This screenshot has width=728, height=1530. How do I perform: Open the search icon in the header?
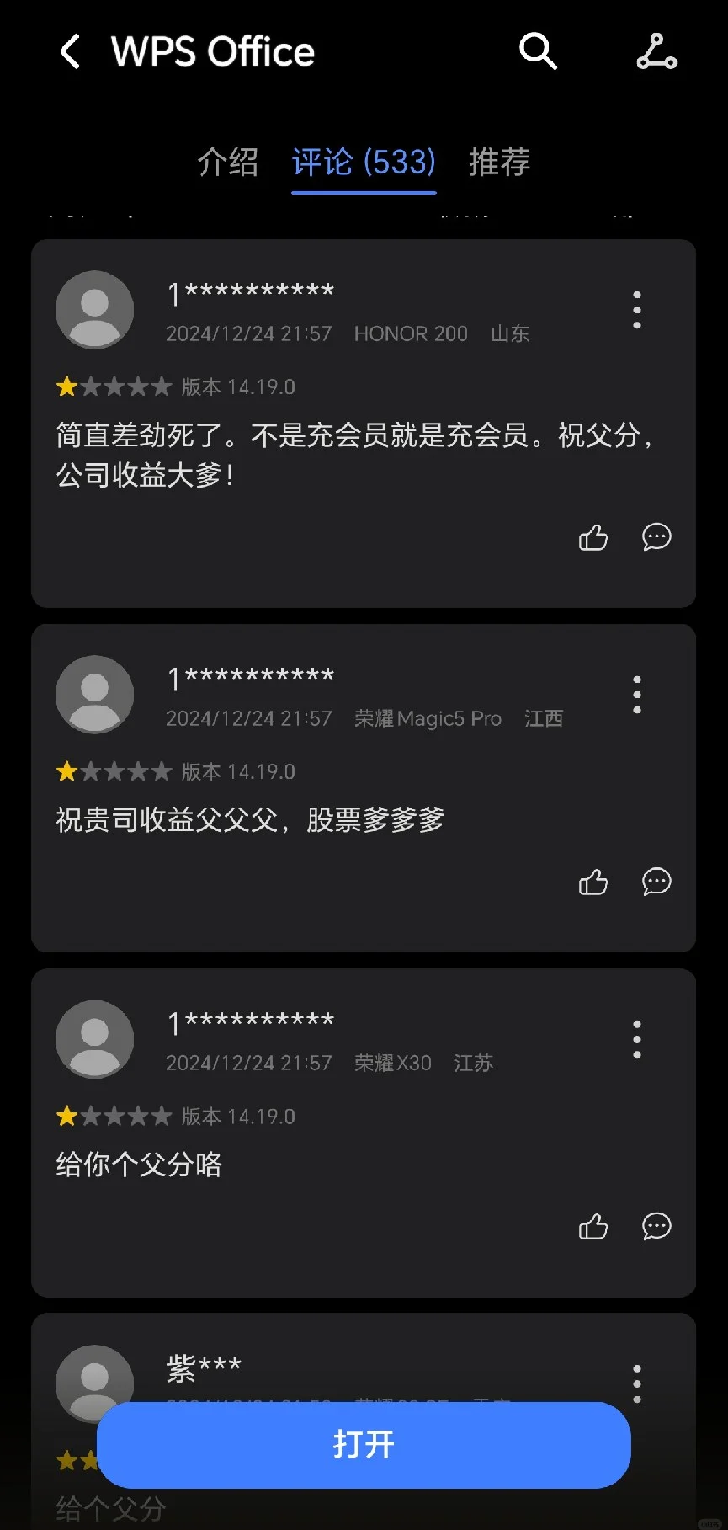pos(538,51)
